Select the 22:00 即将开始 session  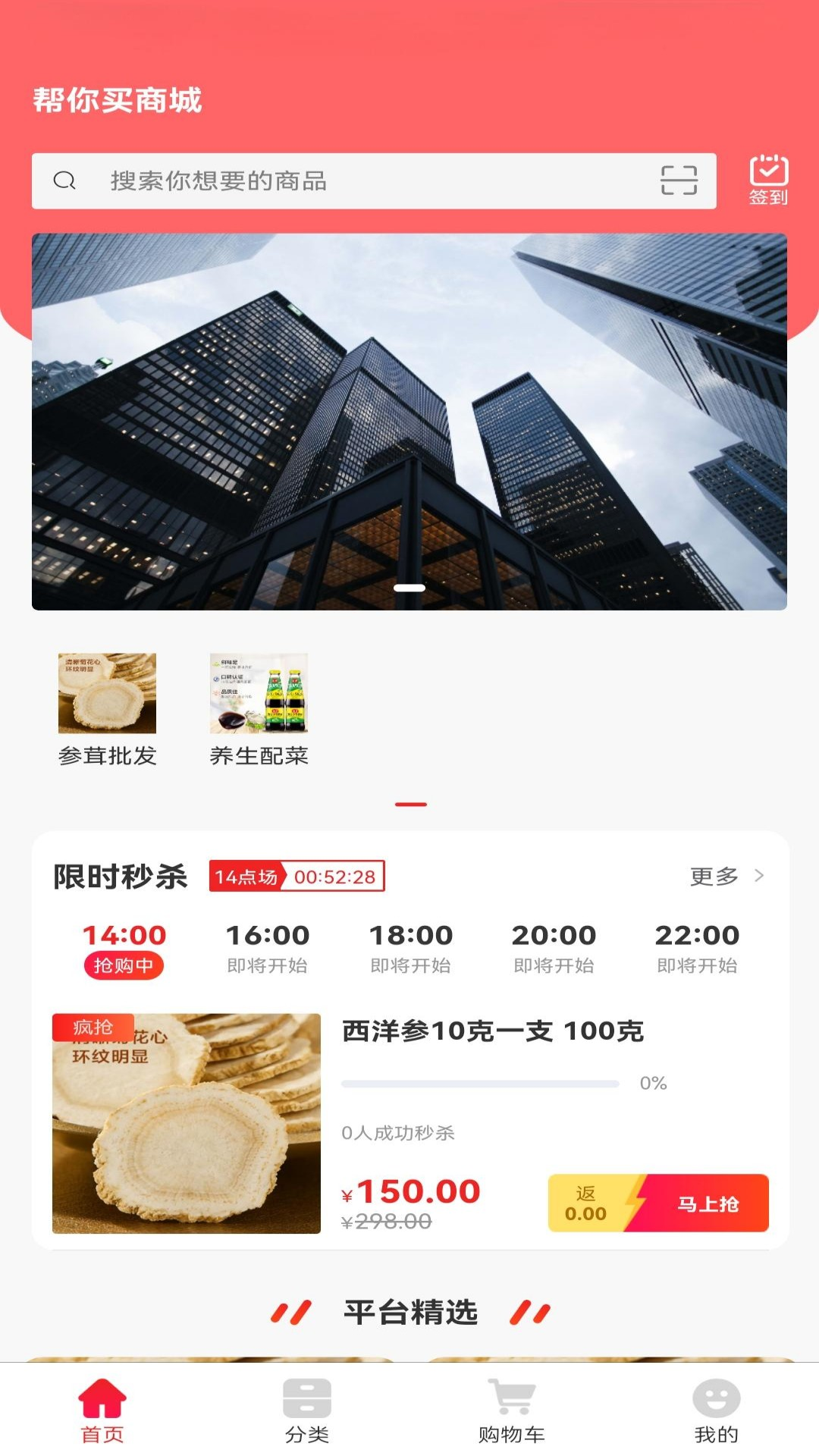(x=696, y=948)
